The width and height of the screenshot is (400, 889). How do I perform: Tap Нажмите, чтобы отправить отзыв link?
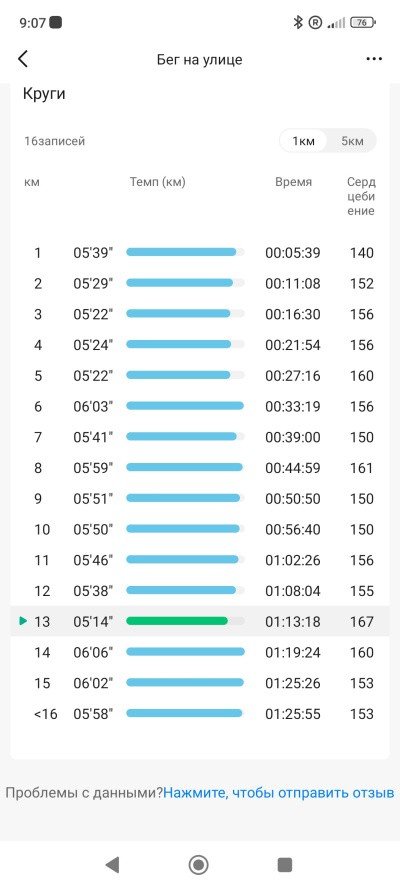[x=279, y=792]
